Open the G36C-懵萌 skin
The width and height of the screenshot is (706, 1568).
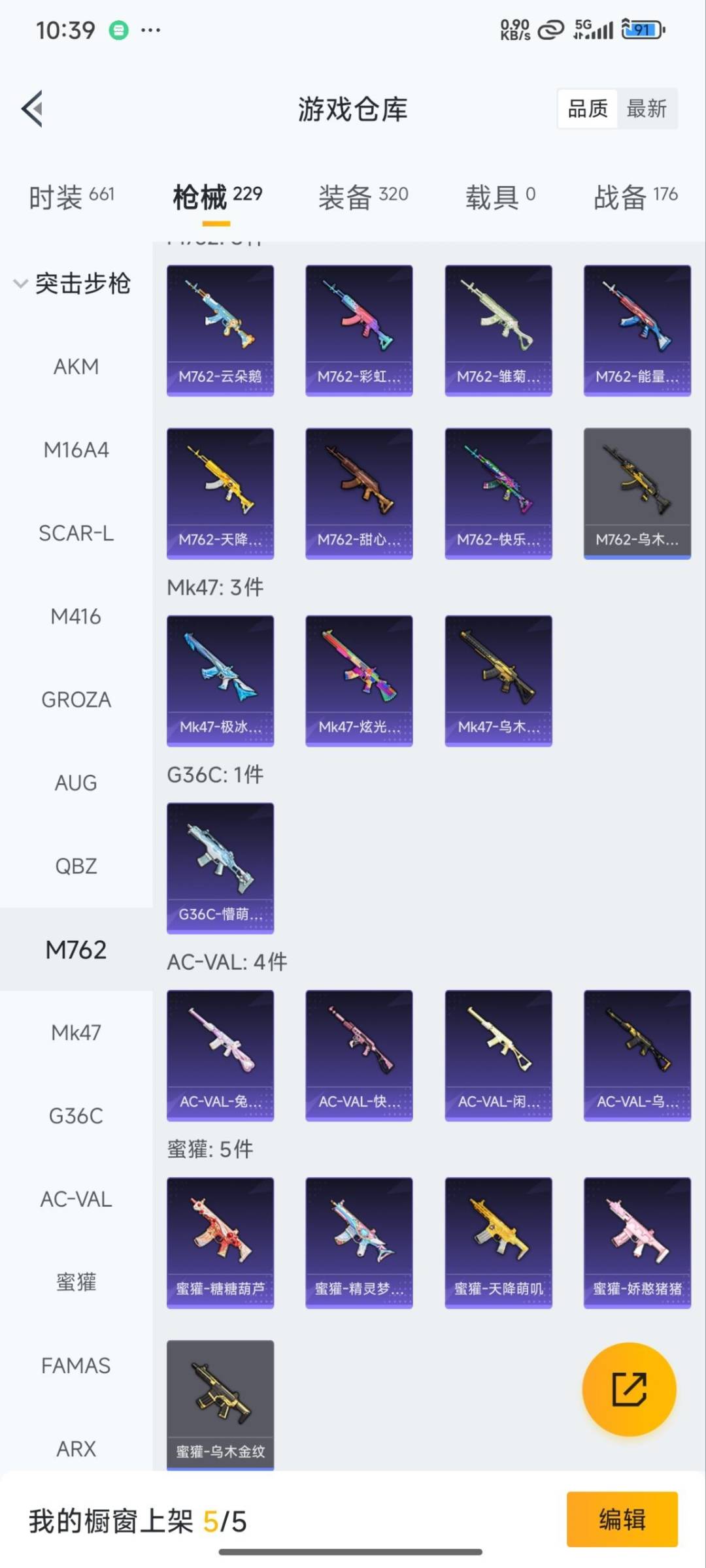(x=220, y=868)
